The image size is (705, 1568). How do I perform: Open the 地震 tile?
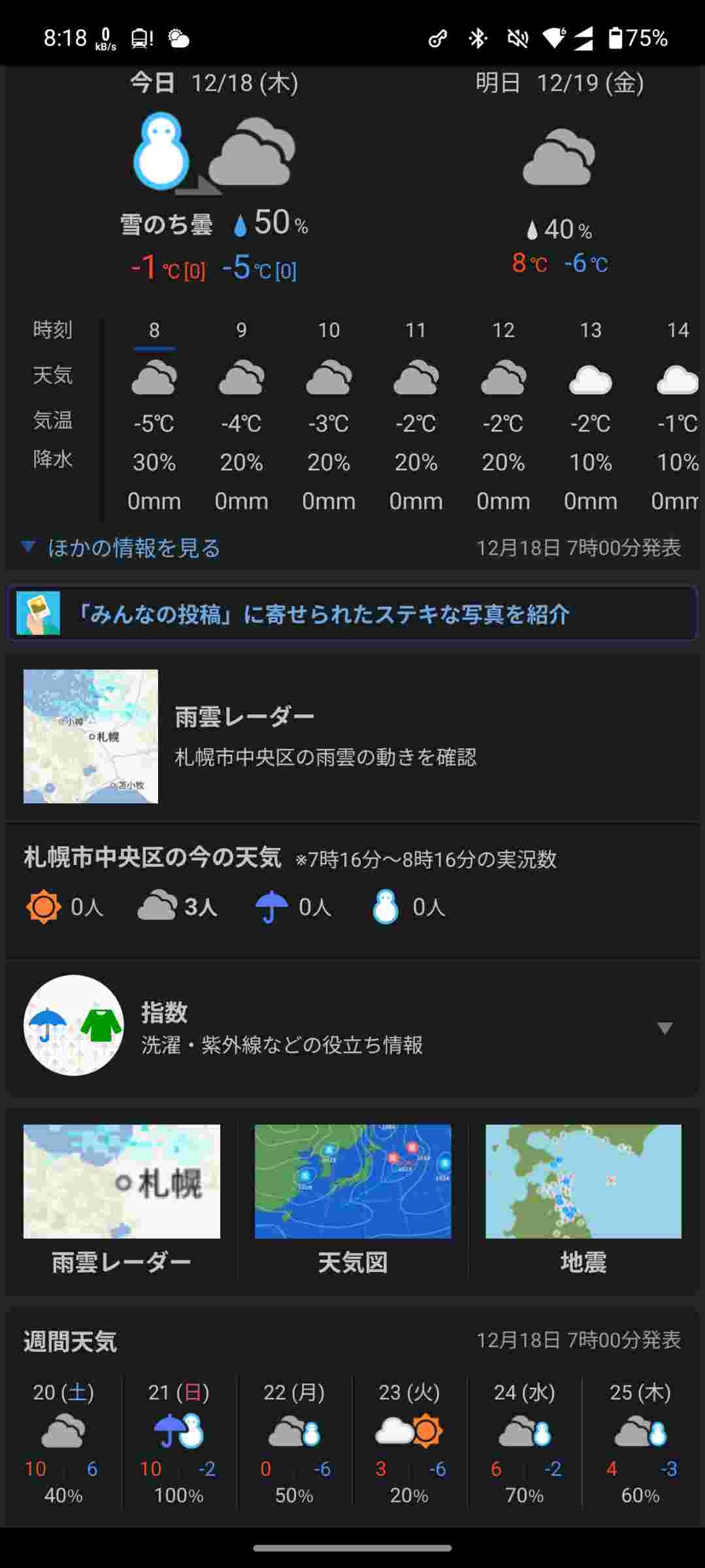[x=583, y=1198]
